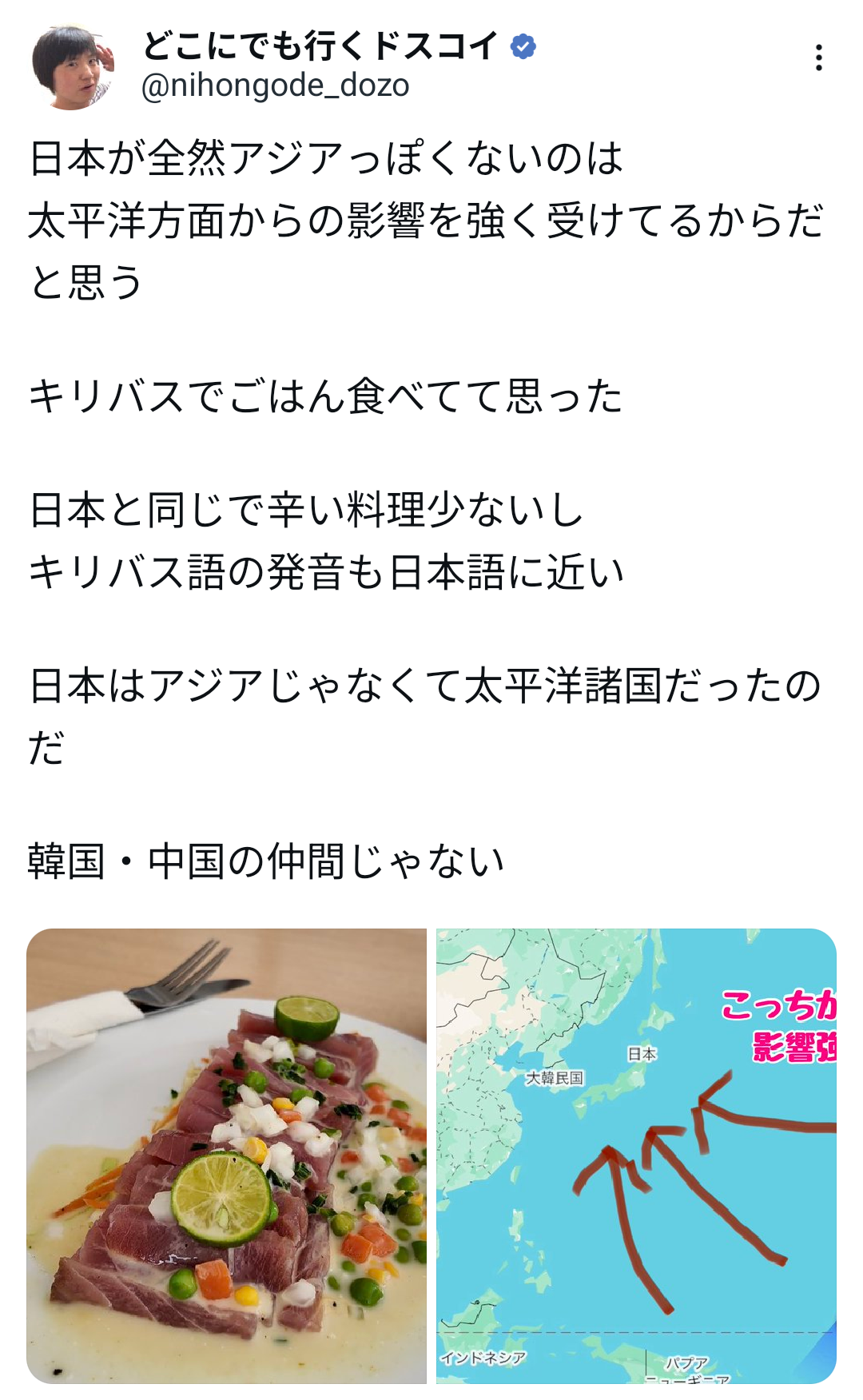Open the tuna dish photo
The height and width of the screenshot is (1400, 863).
pos(227,1155)
